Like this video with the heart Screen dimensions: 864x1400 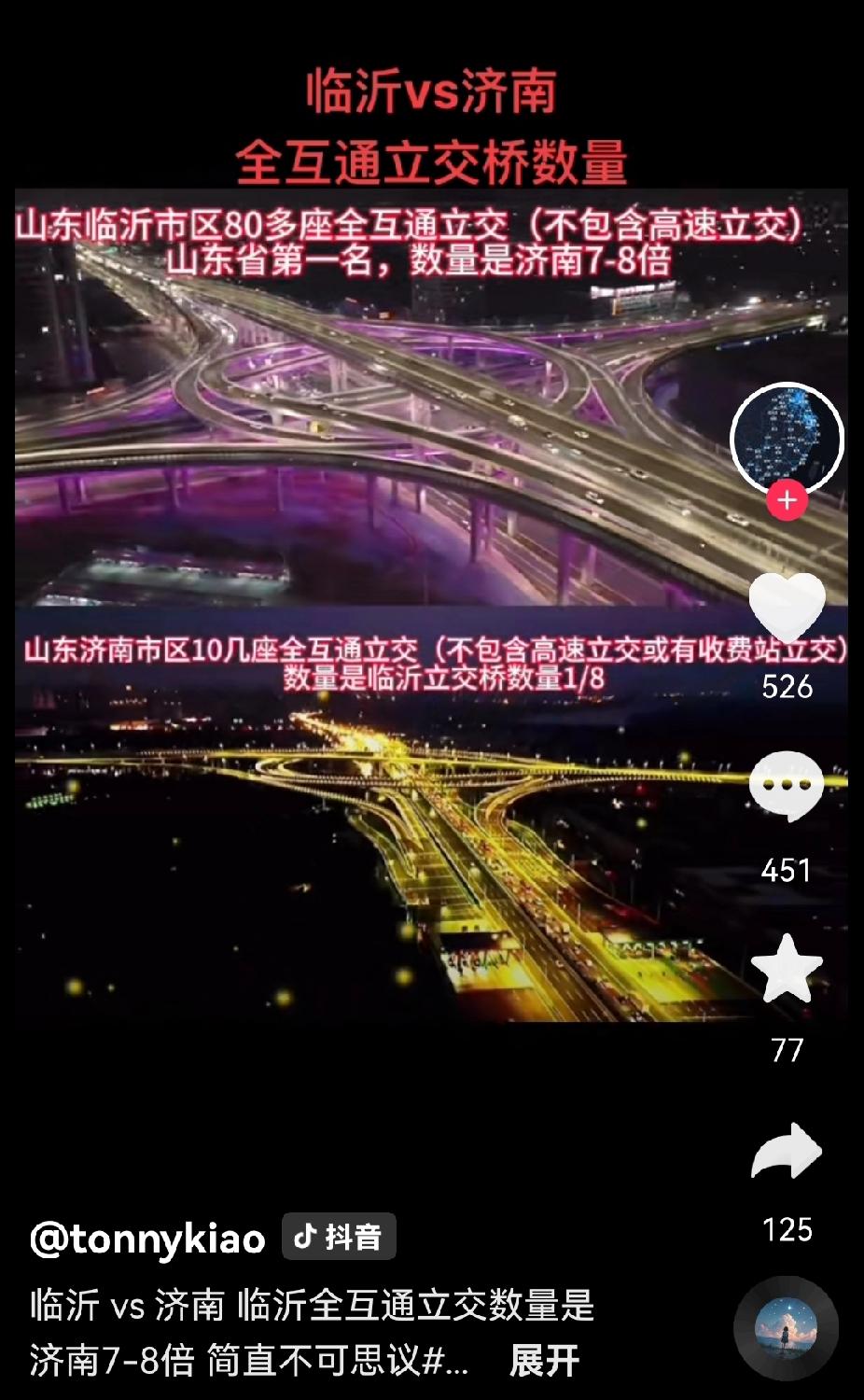pos(787,607)
